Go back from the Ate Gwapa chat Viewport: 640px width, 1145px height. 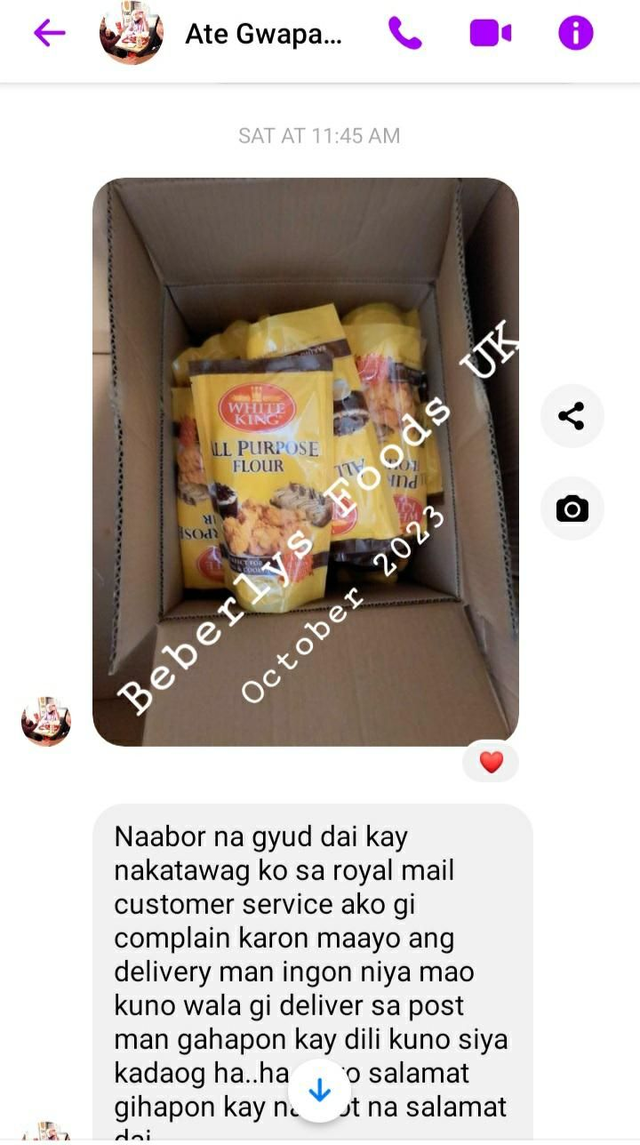(x=49, y=33)
